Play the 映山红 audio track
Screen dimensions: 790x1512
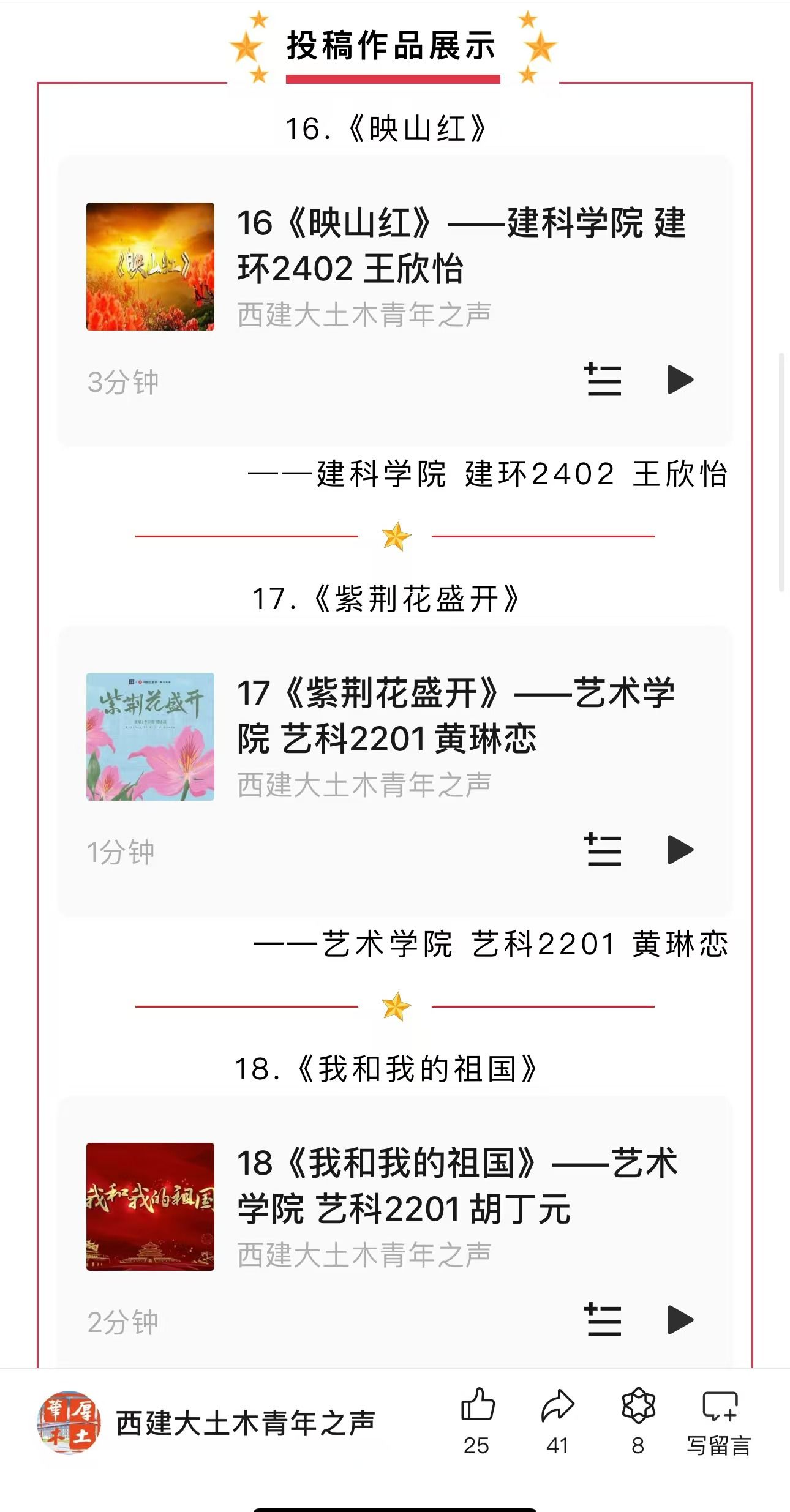click(680, 380)
